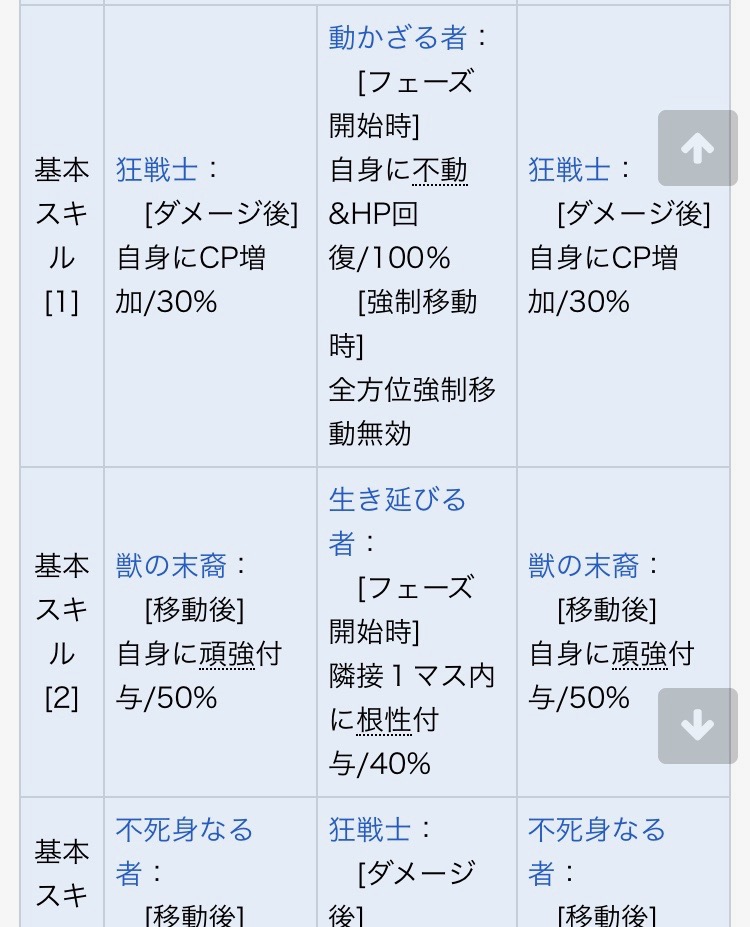Screen dimensions: 750x927
Task: Tap underlined 頑強 in first column of 基本スキル[2]
Action: (x=227, y=654)
